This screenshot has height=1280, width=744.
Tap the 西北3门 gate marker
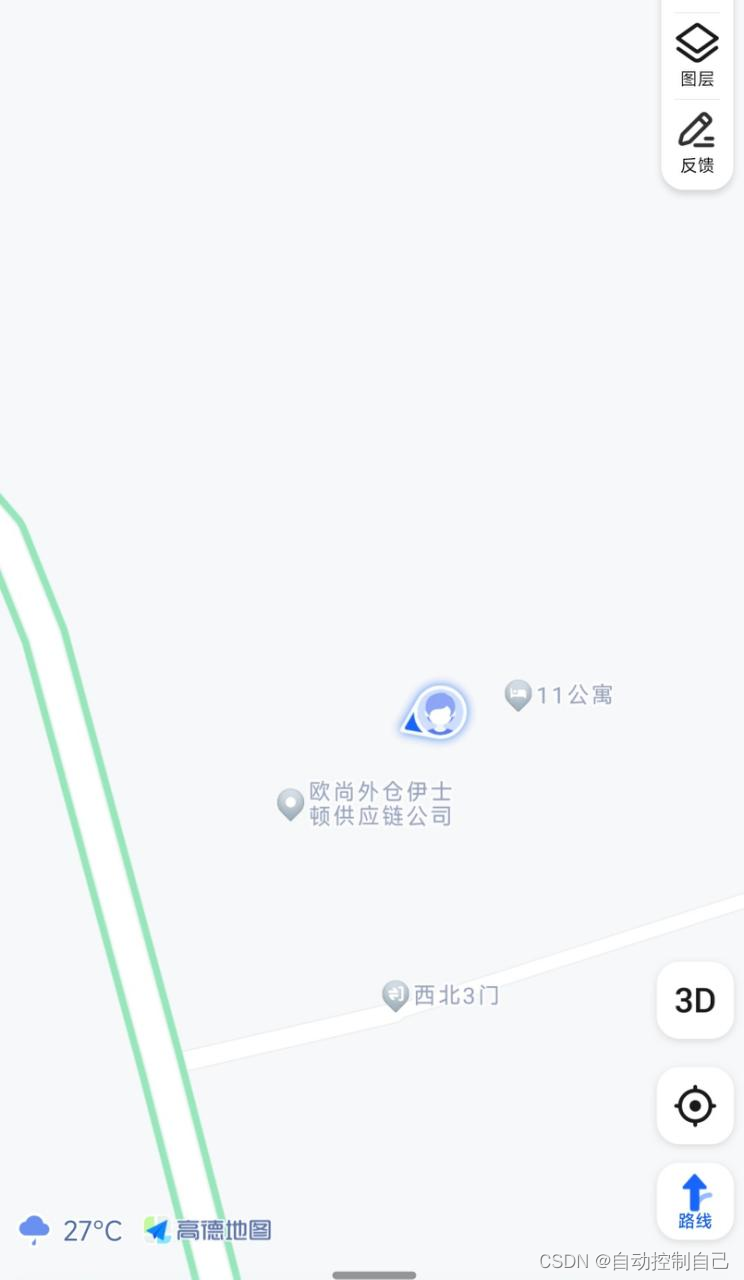[x=396, y=995]
